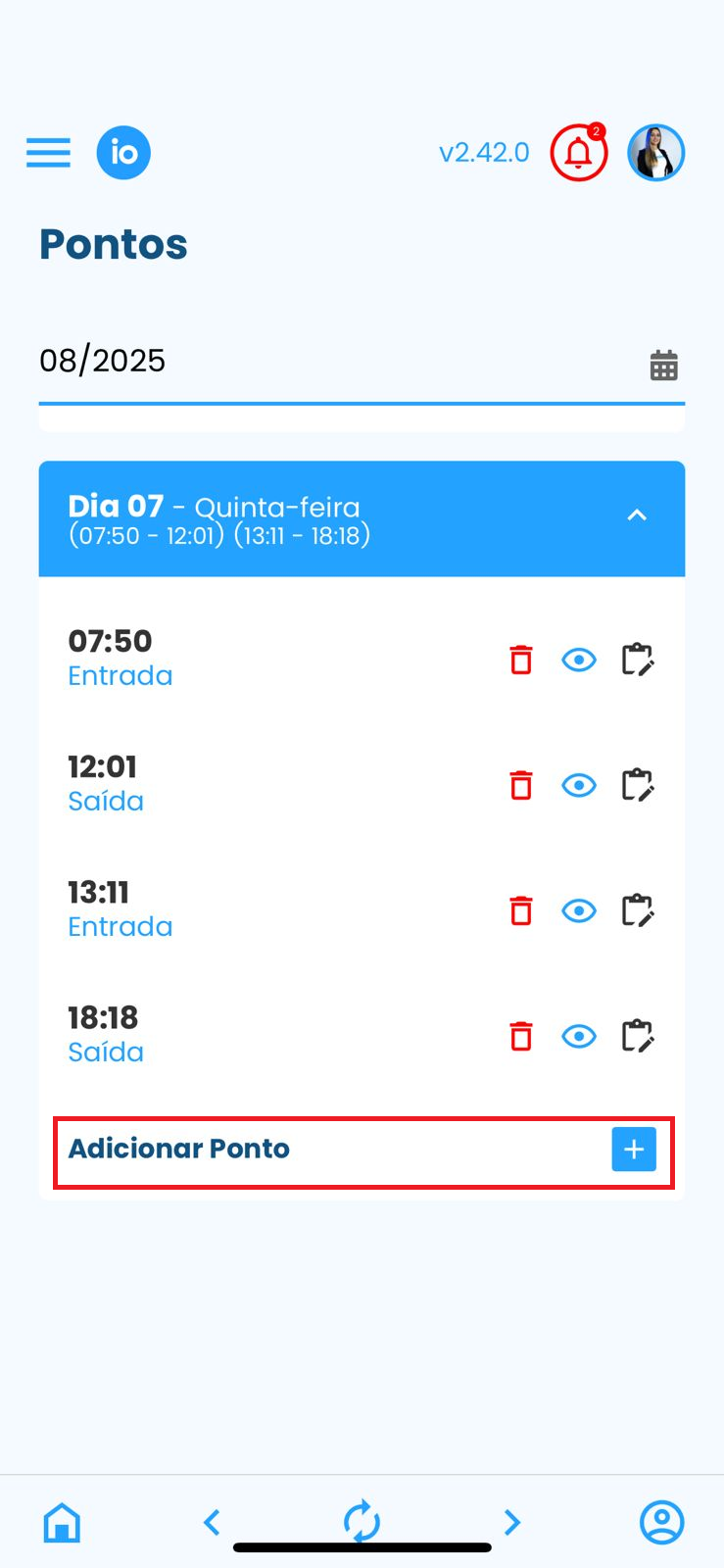Delete the 18:18 Saída record
Screen dimensions: 724x1568
point(520,1036)
